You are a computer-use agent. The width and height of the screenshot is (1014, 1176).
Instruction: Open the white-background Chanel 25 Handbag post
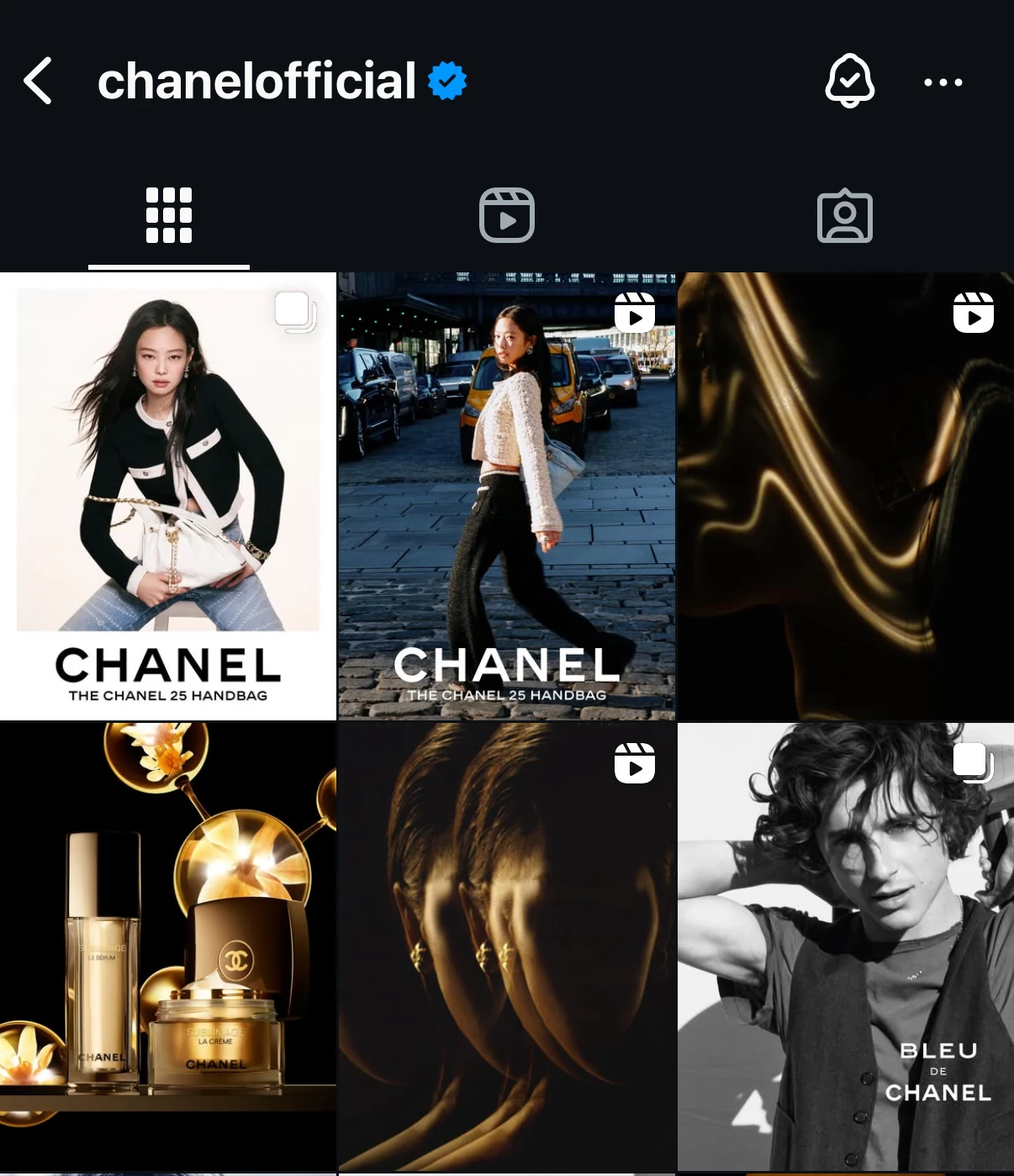pyautogui.click(x=168, y=496)
